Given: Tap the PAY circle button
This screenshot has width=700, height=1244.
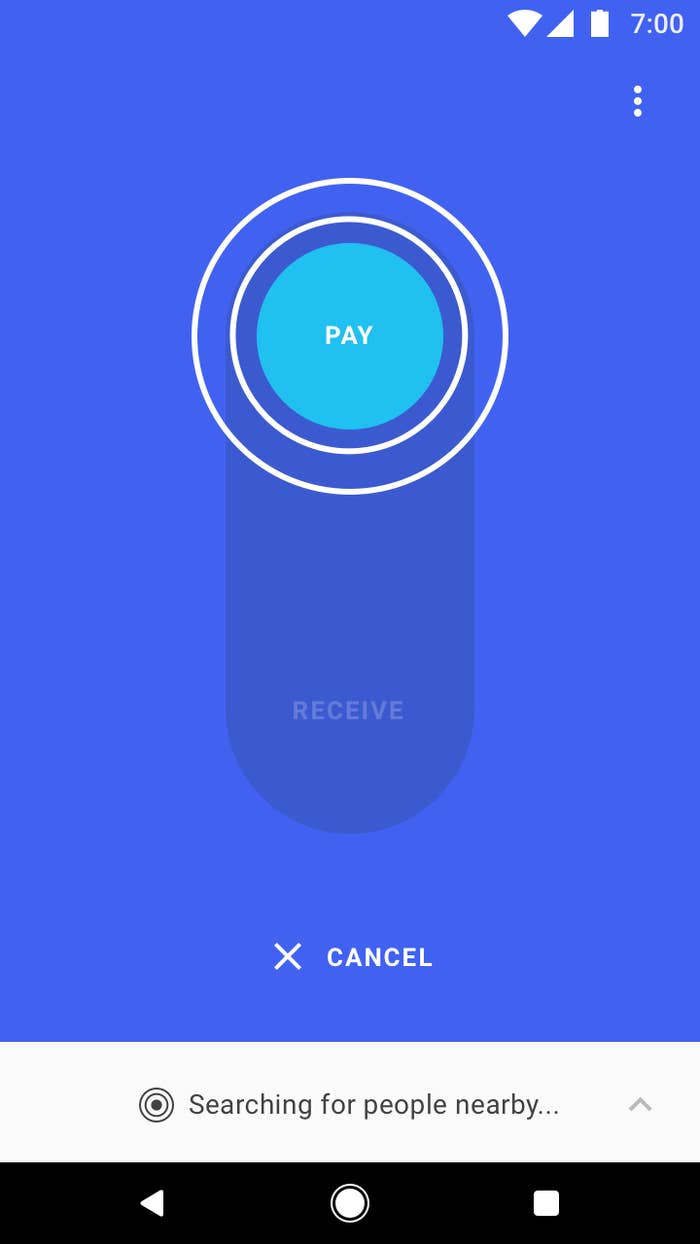Looking at the screenshot, I should tap(349, 336).
